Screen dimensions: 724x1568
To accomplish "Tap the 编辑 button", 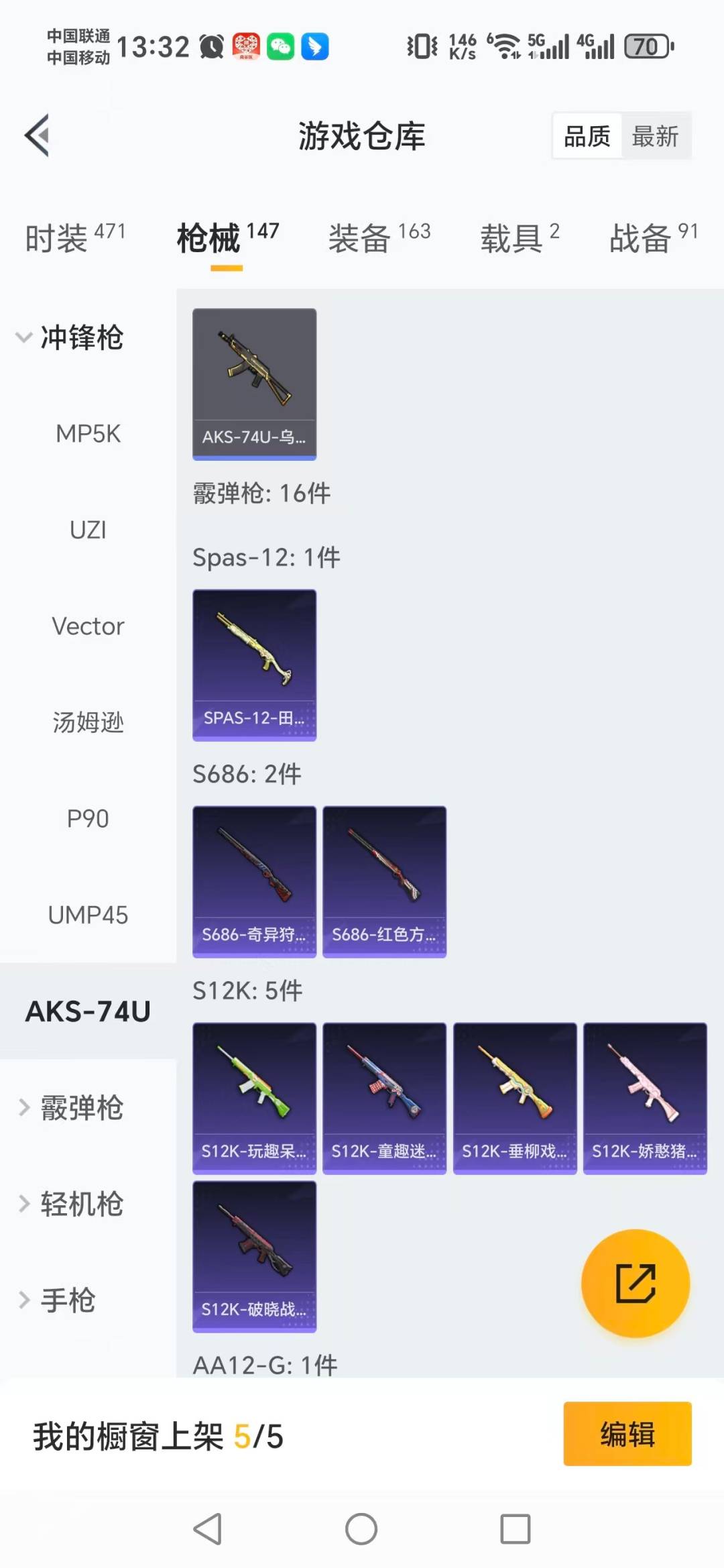I will coord(627,1434).
